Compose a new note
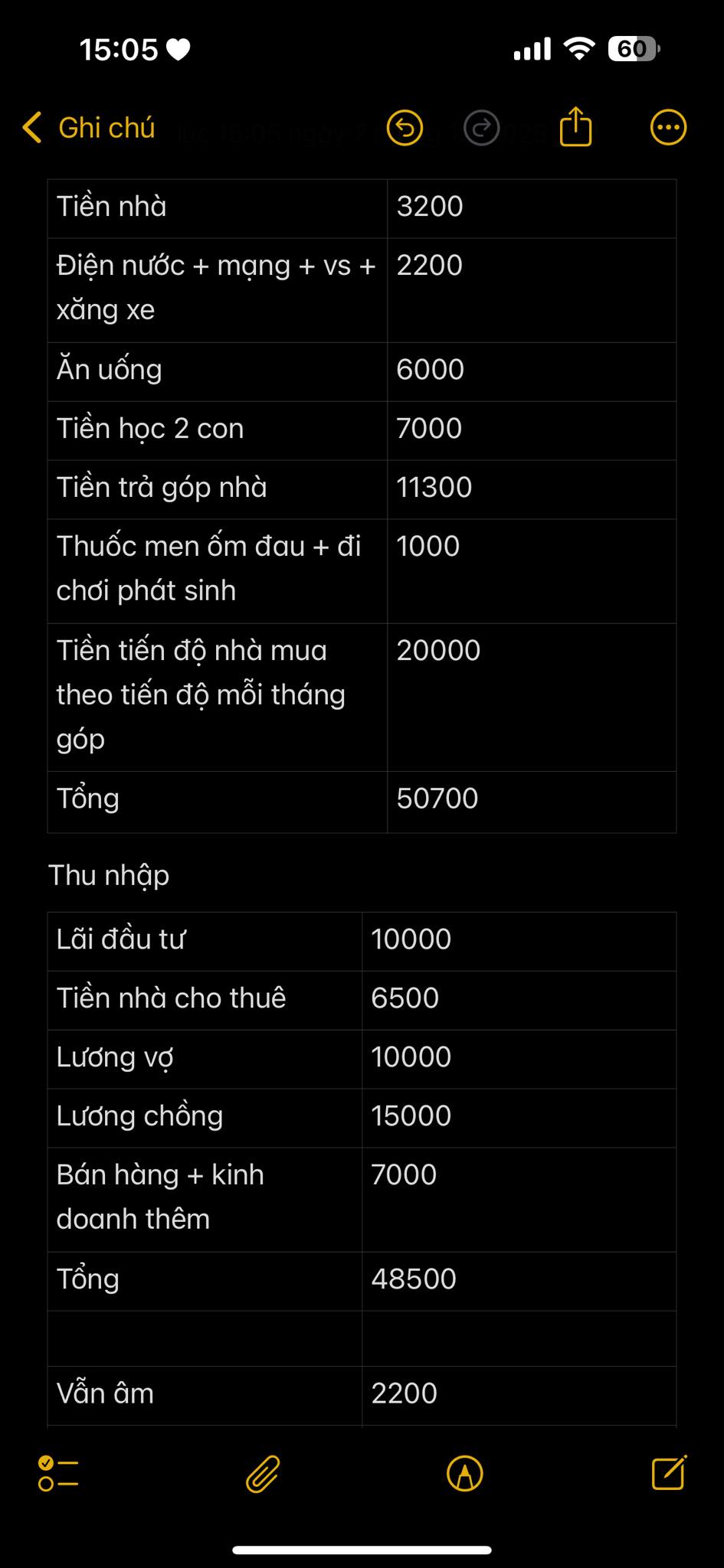 click(x=668, y=1472)
